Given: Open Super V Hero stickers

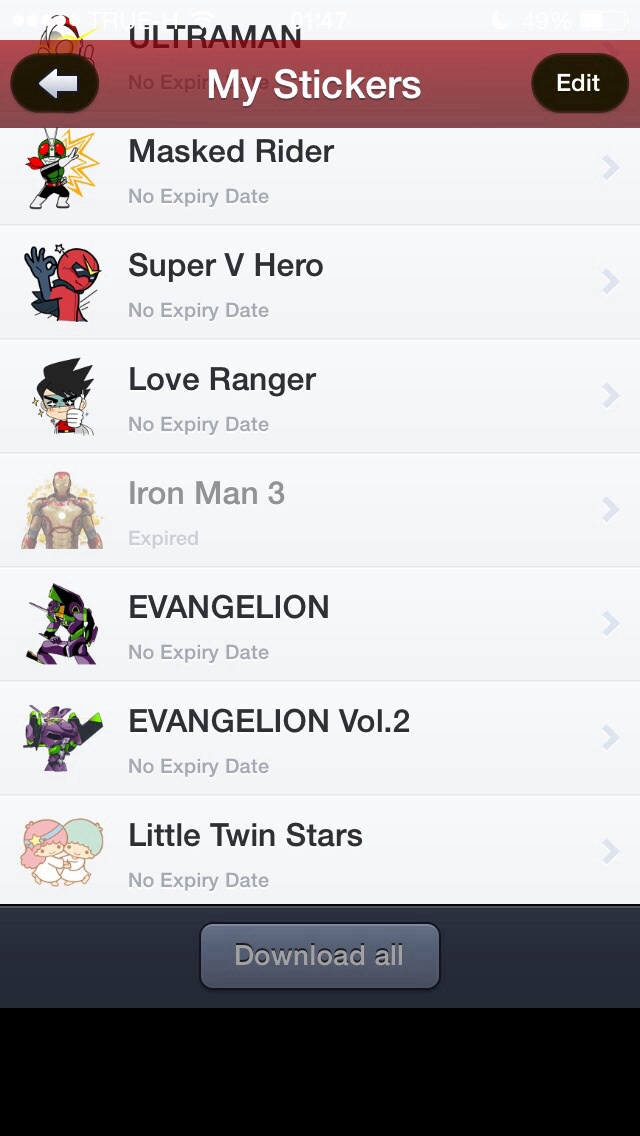Looking at the screenshot, I should [x=320, y=282].
